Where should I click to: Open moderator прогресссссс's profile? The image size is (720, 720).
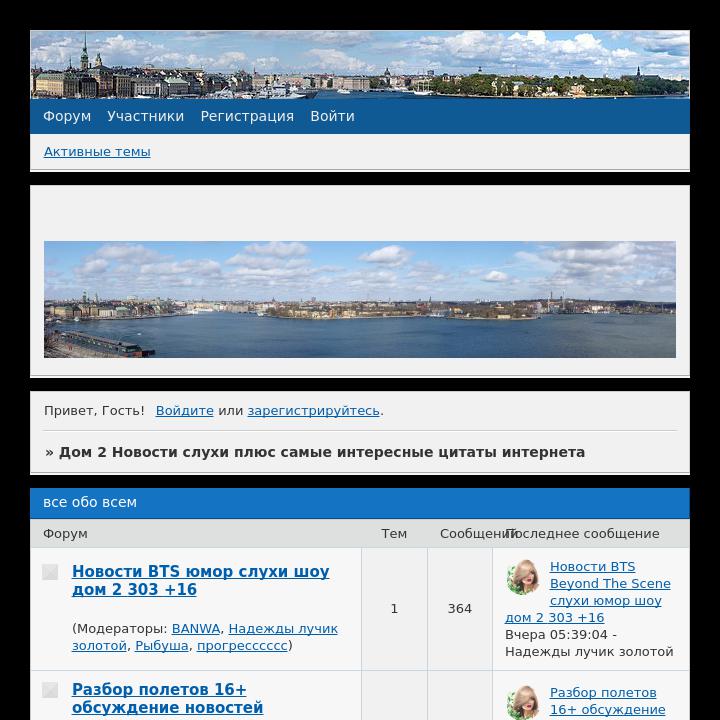(x=241, y=646)
